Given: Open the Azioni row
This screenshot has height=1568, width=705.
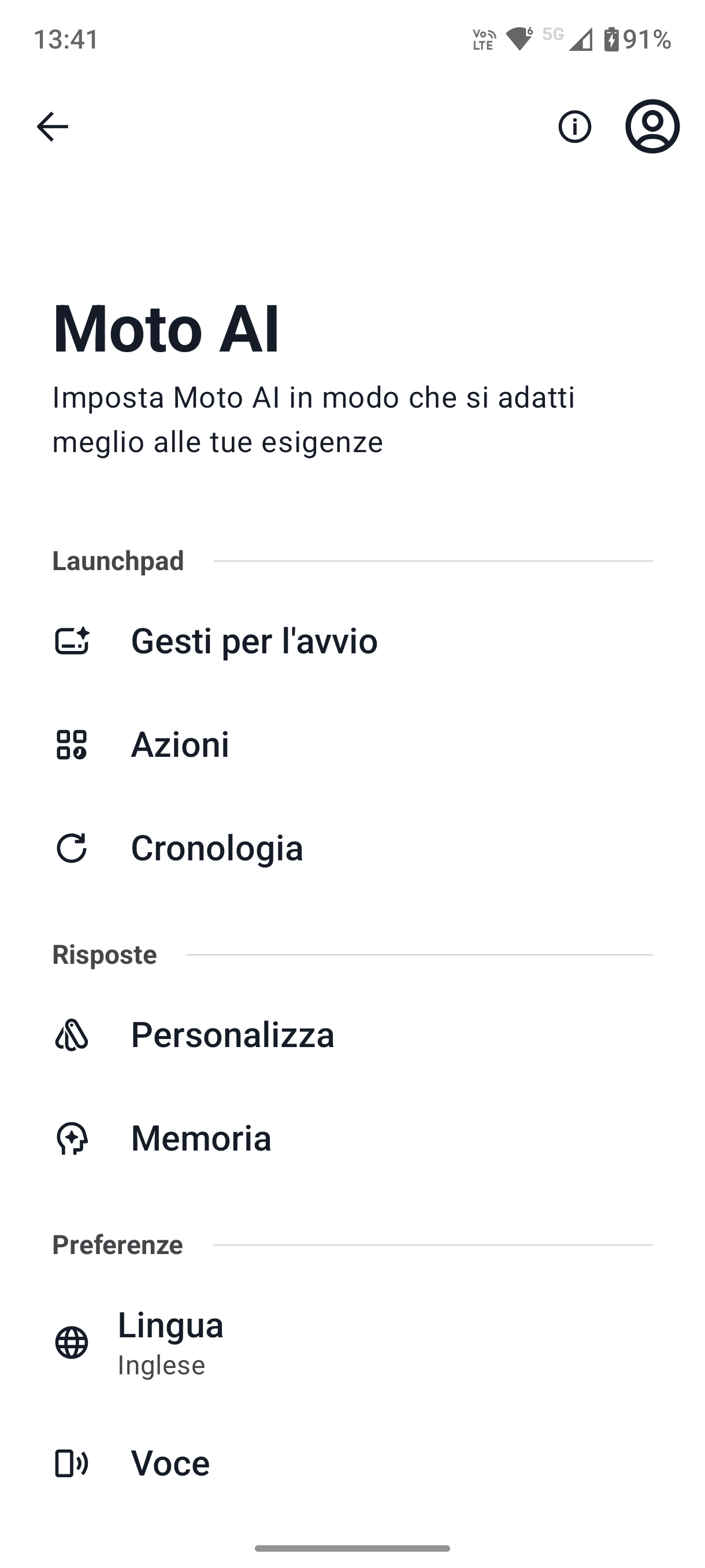Looking at the screenshot, I should point(352,745).
